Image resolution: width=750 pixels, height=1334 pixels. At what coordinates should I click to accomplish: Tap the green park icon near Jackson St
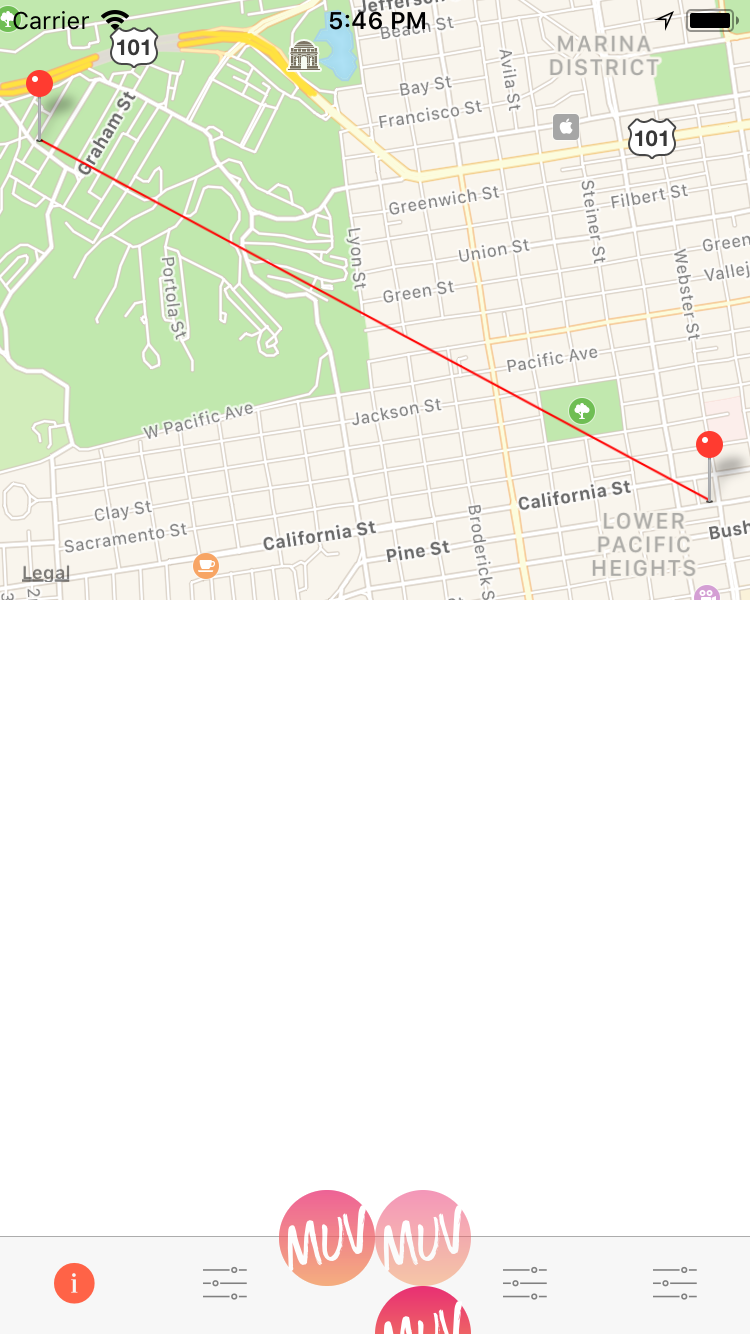click(581, 411)
